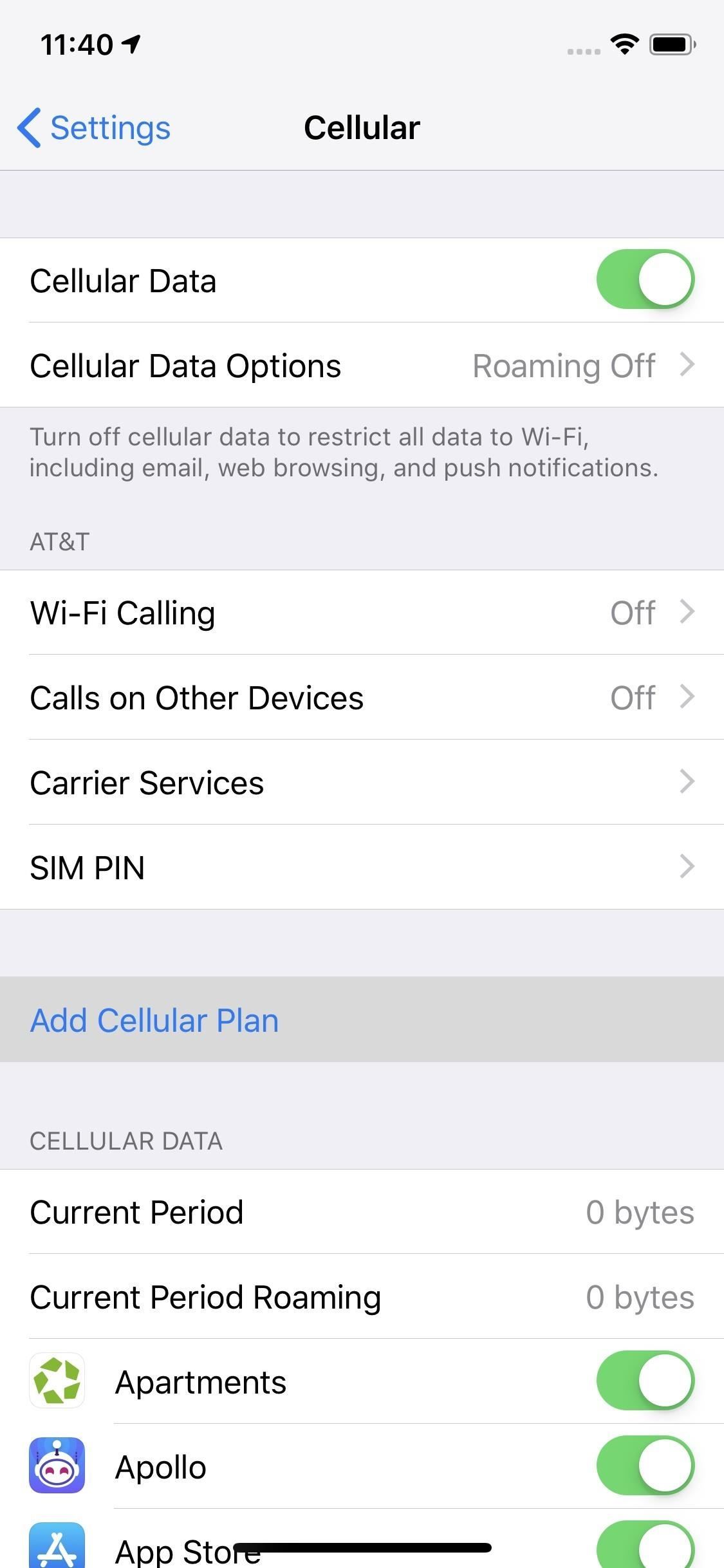Open Calls on Other Devices
The width and height of the screenshot is (724, 1568).
362,697
